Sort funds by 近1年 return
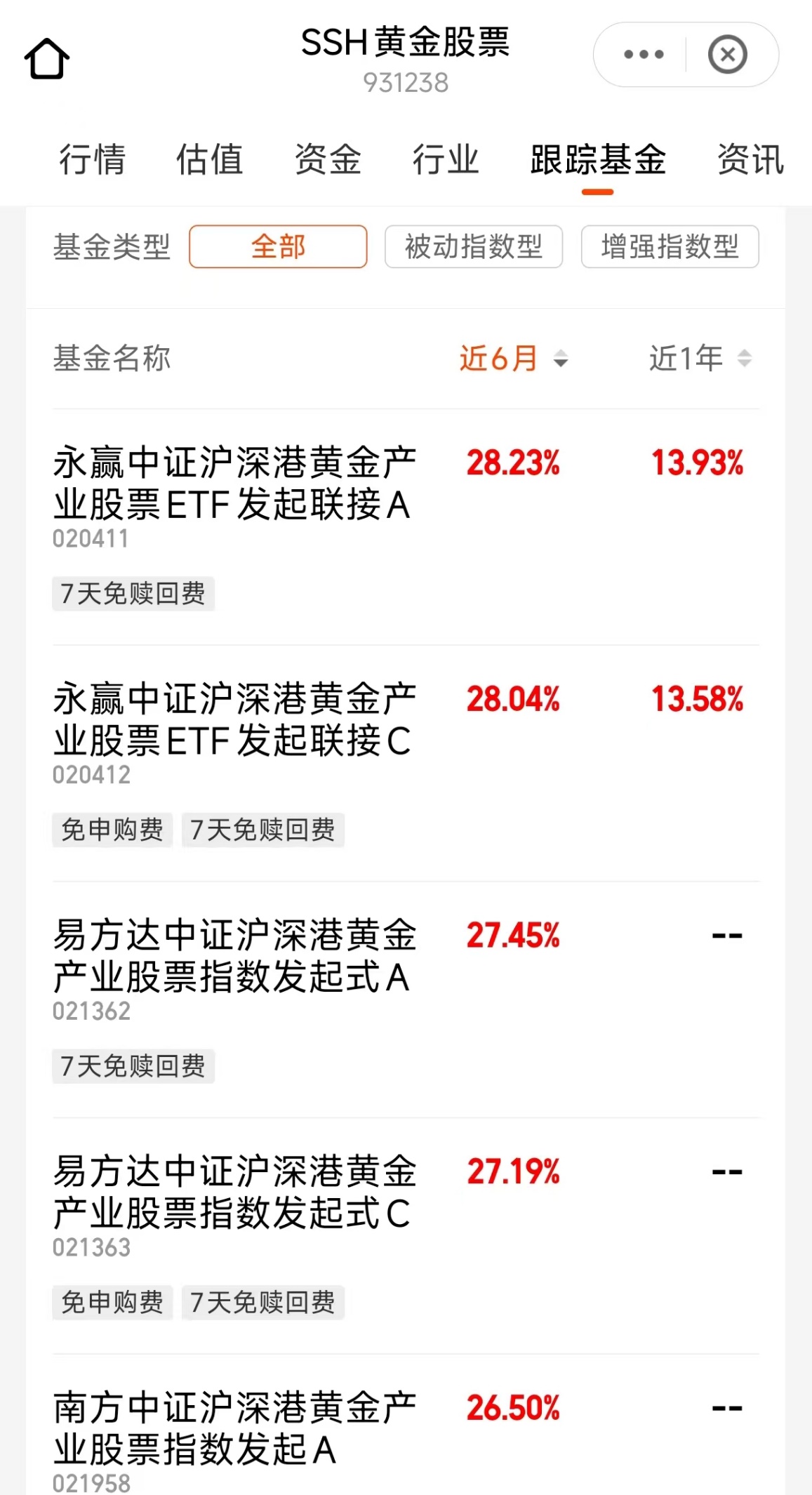812x1495 pixels. click(700, 359)
